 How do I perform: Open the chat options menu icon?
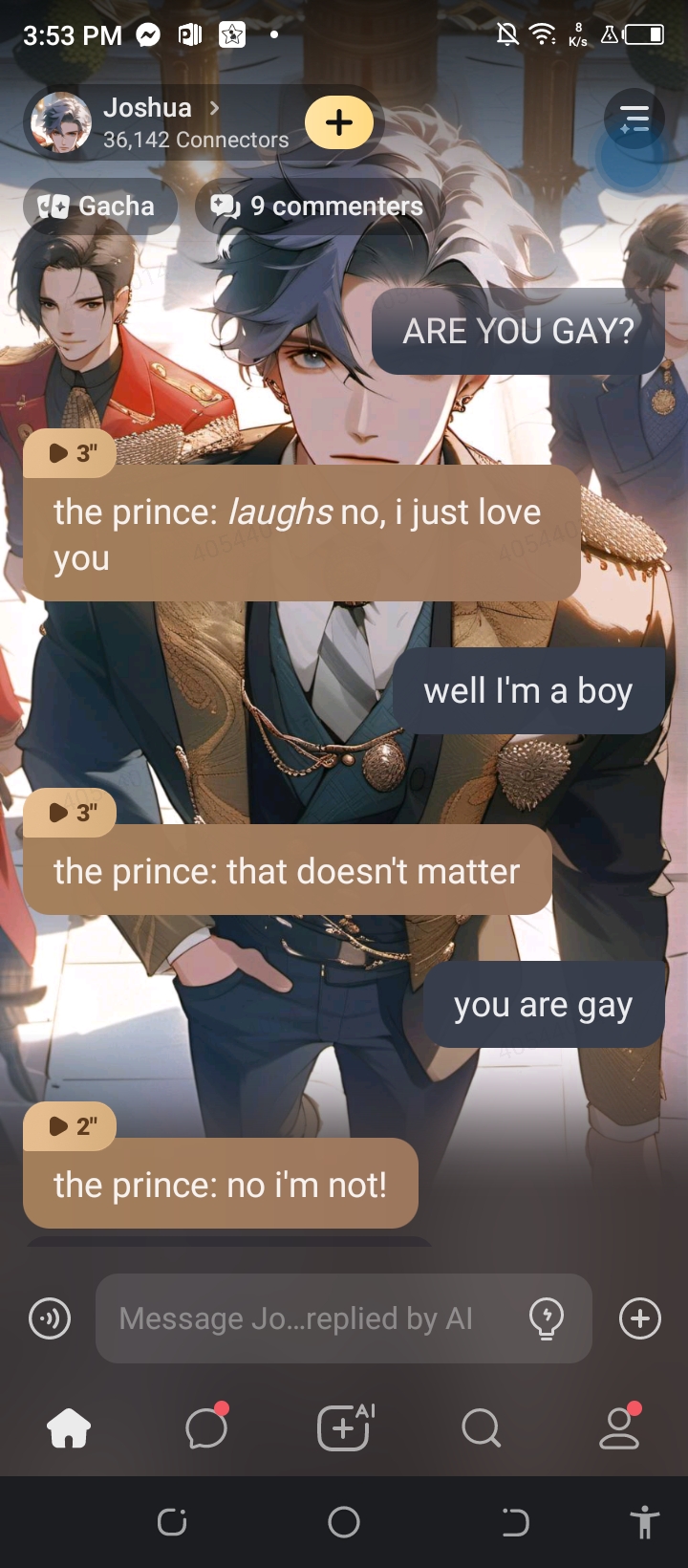[634, 120]
